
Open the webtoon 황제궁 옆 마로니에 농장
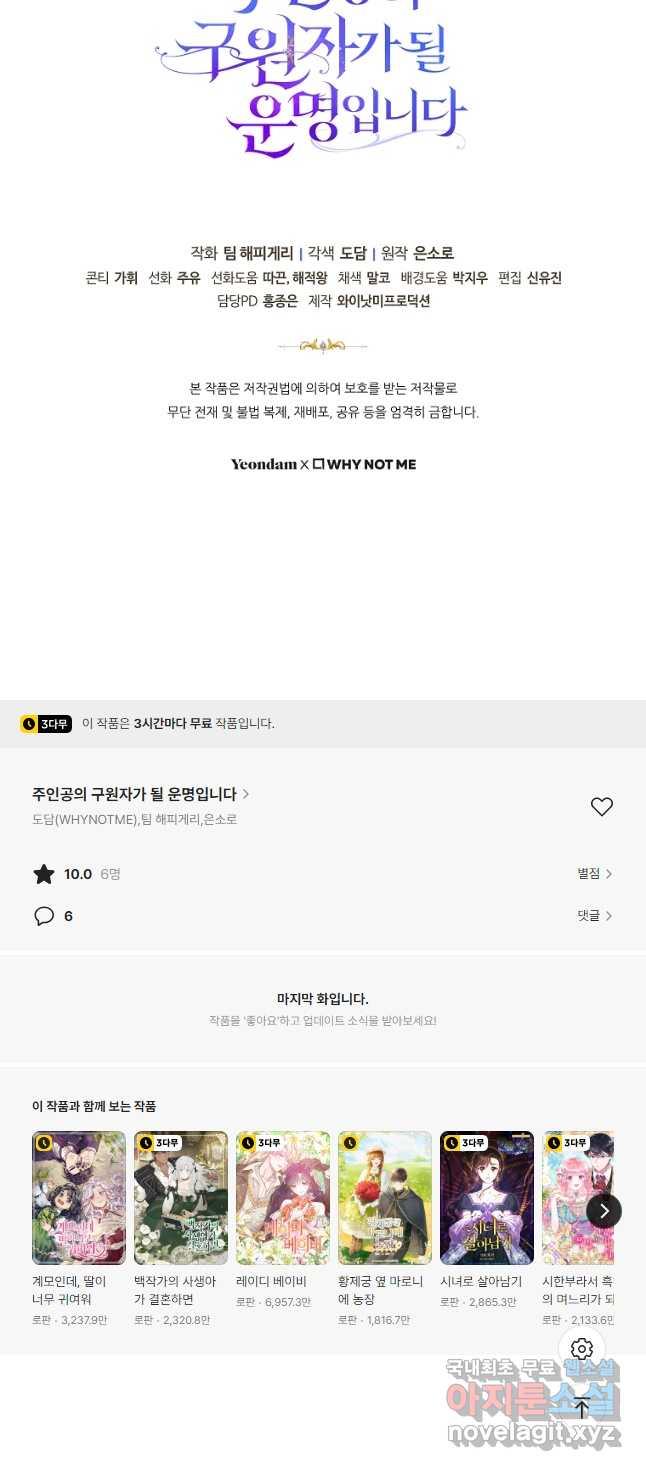point(385,1198)
